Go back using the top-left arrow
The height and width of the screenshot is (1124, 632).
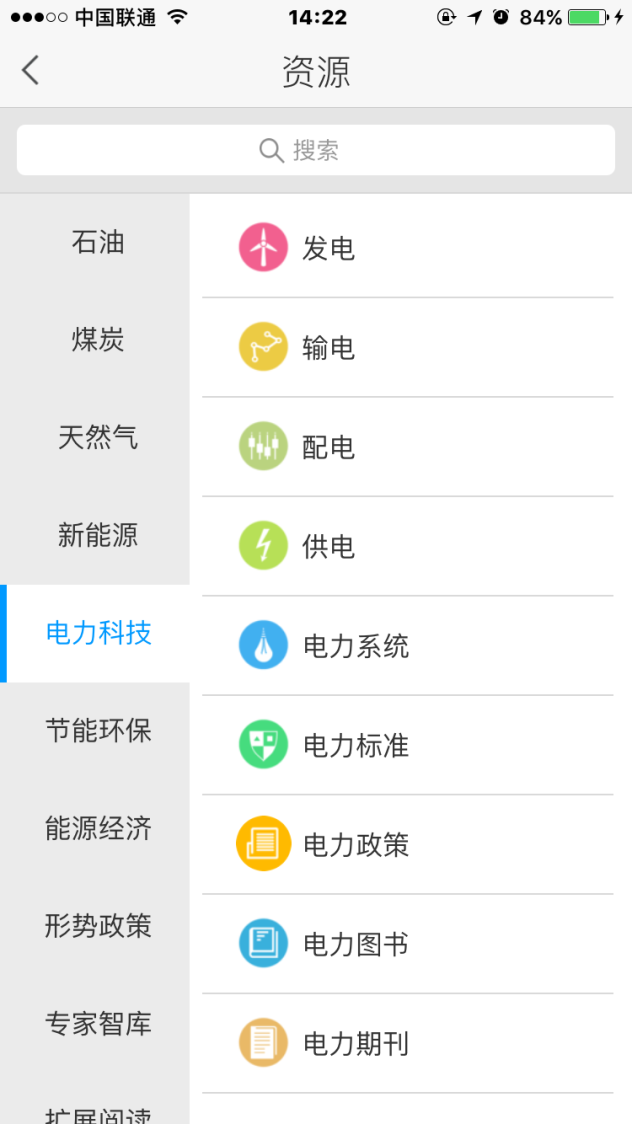pyautogui.click(x=31, y=70)
